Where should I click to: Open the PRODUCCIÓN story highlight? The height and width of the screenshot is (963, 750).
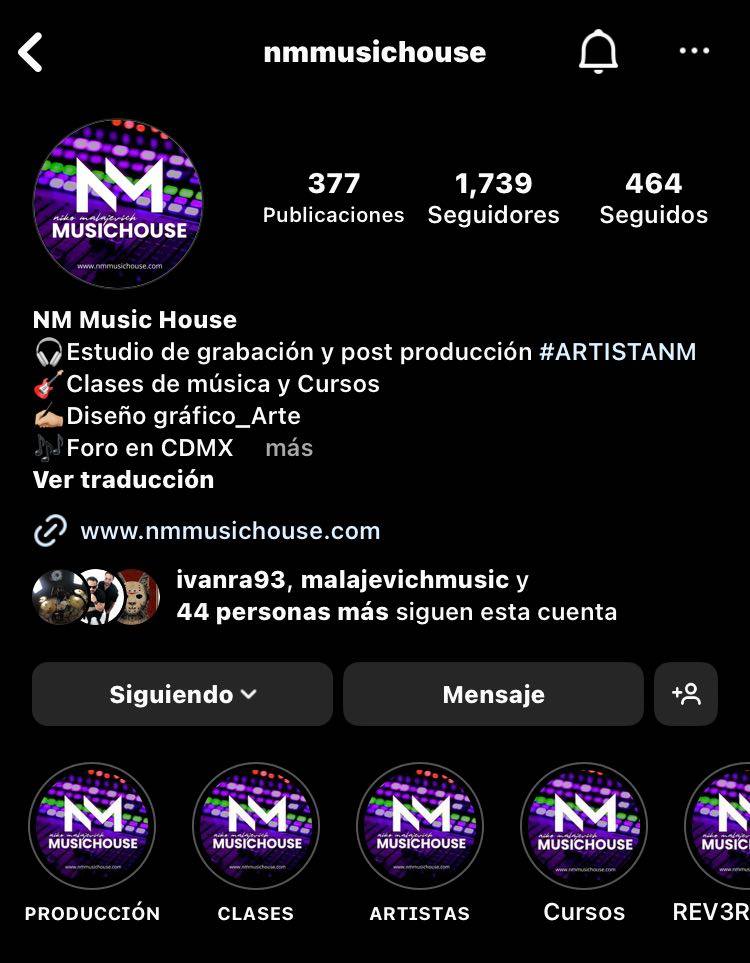pyautogui.click(x=93, y=826)
